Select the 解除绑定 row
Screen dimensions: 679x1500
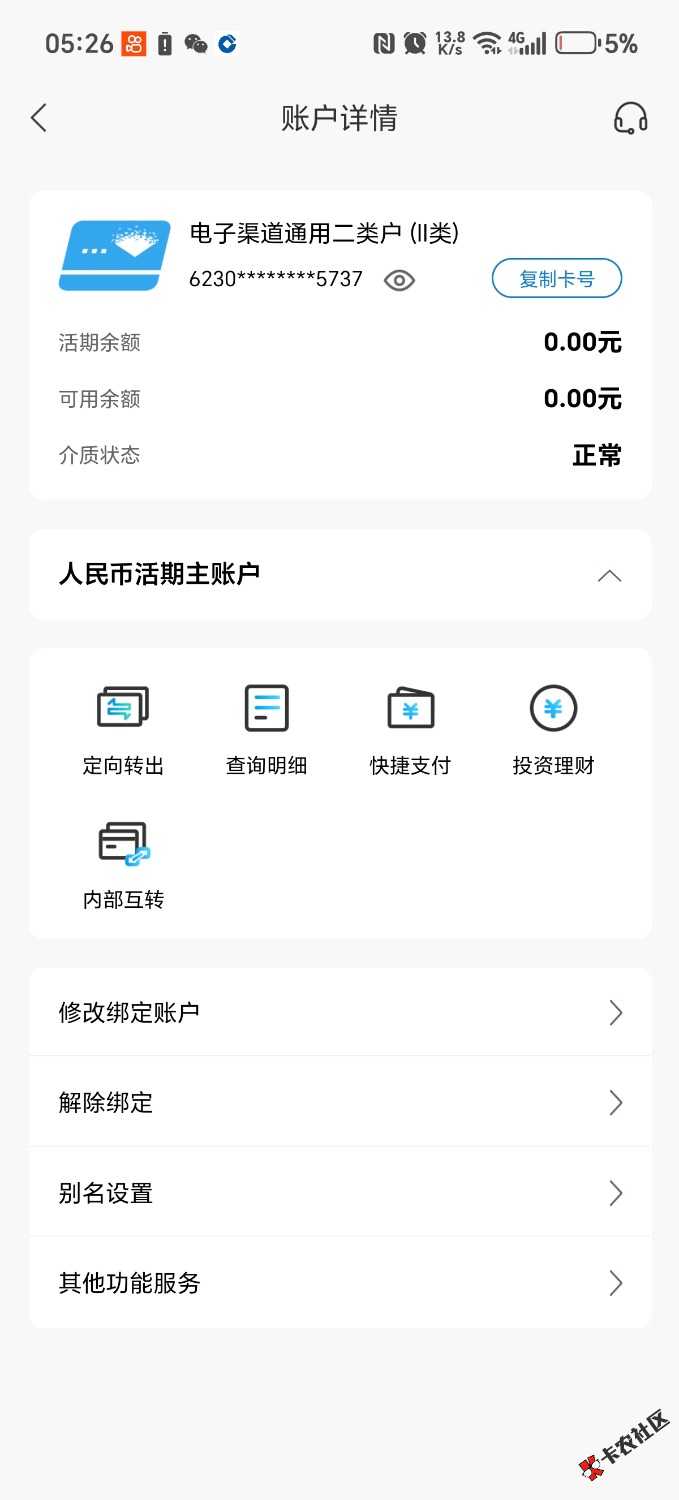pos(340,1103)
